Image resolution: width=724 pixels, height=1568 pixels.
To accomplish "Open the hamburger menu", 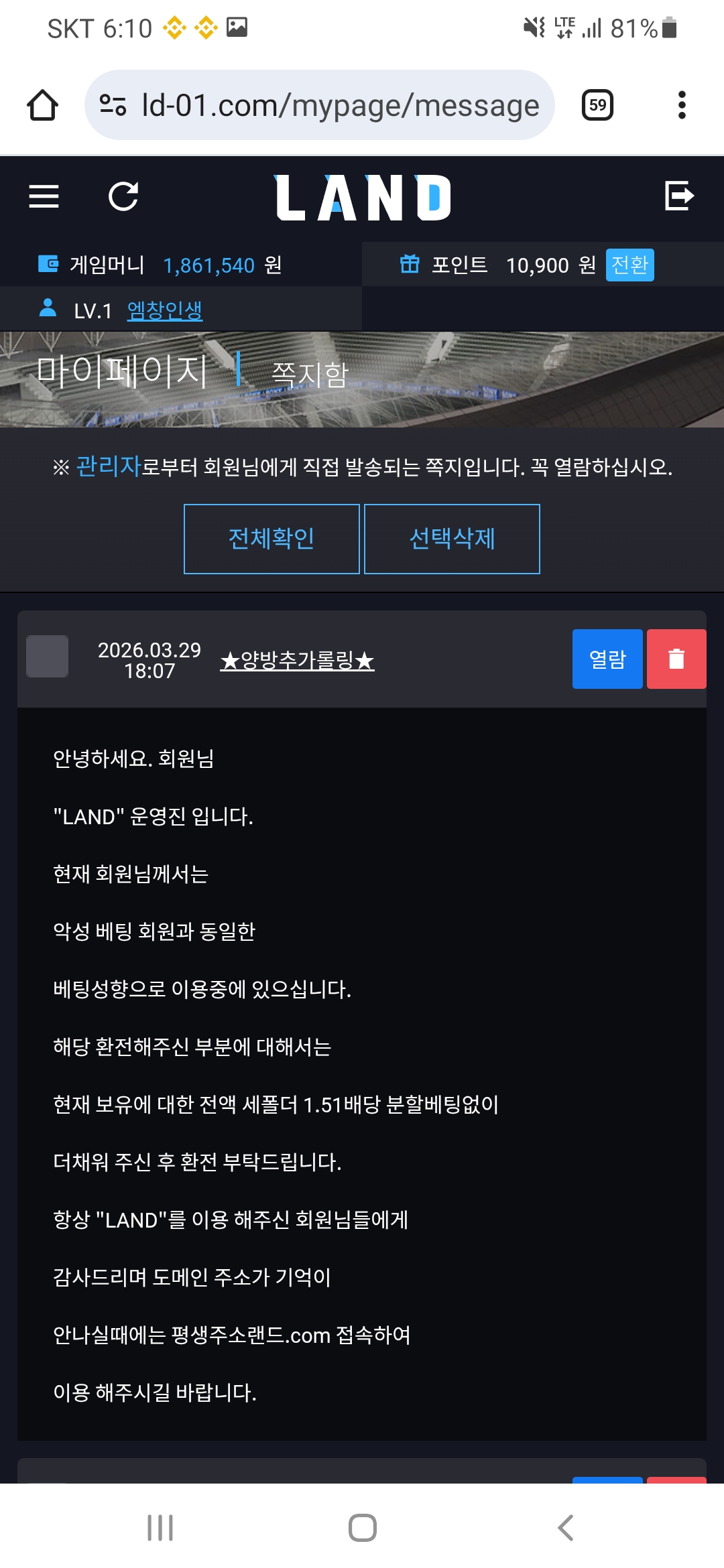I will (x=44, y=196).
